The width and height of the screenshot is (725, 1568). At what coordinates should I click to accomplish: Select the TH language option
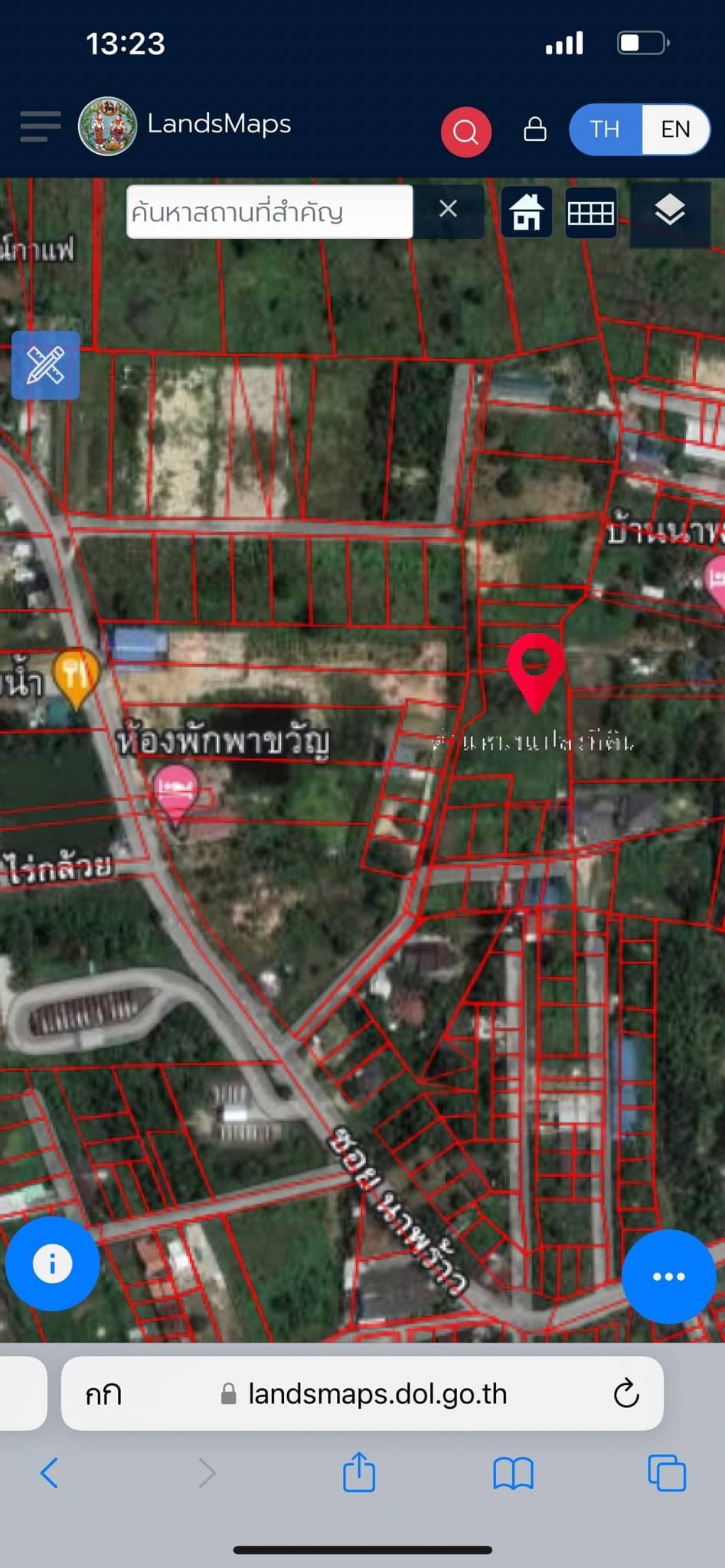[x=605, y=129]
